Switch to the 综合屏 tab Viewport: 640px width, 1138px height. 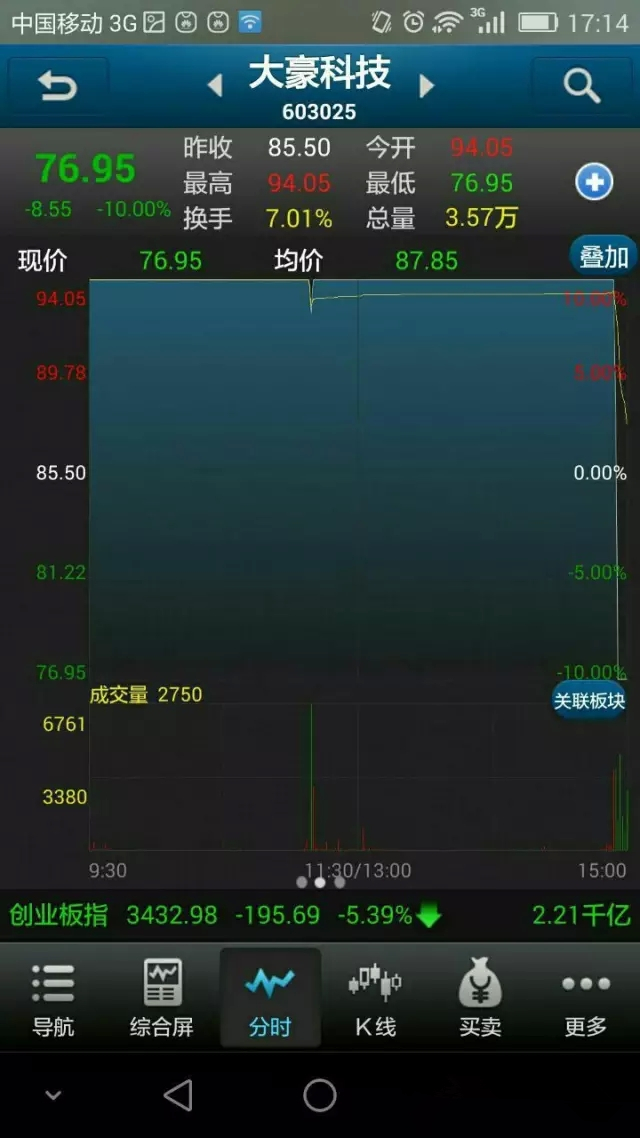point(162,999)
